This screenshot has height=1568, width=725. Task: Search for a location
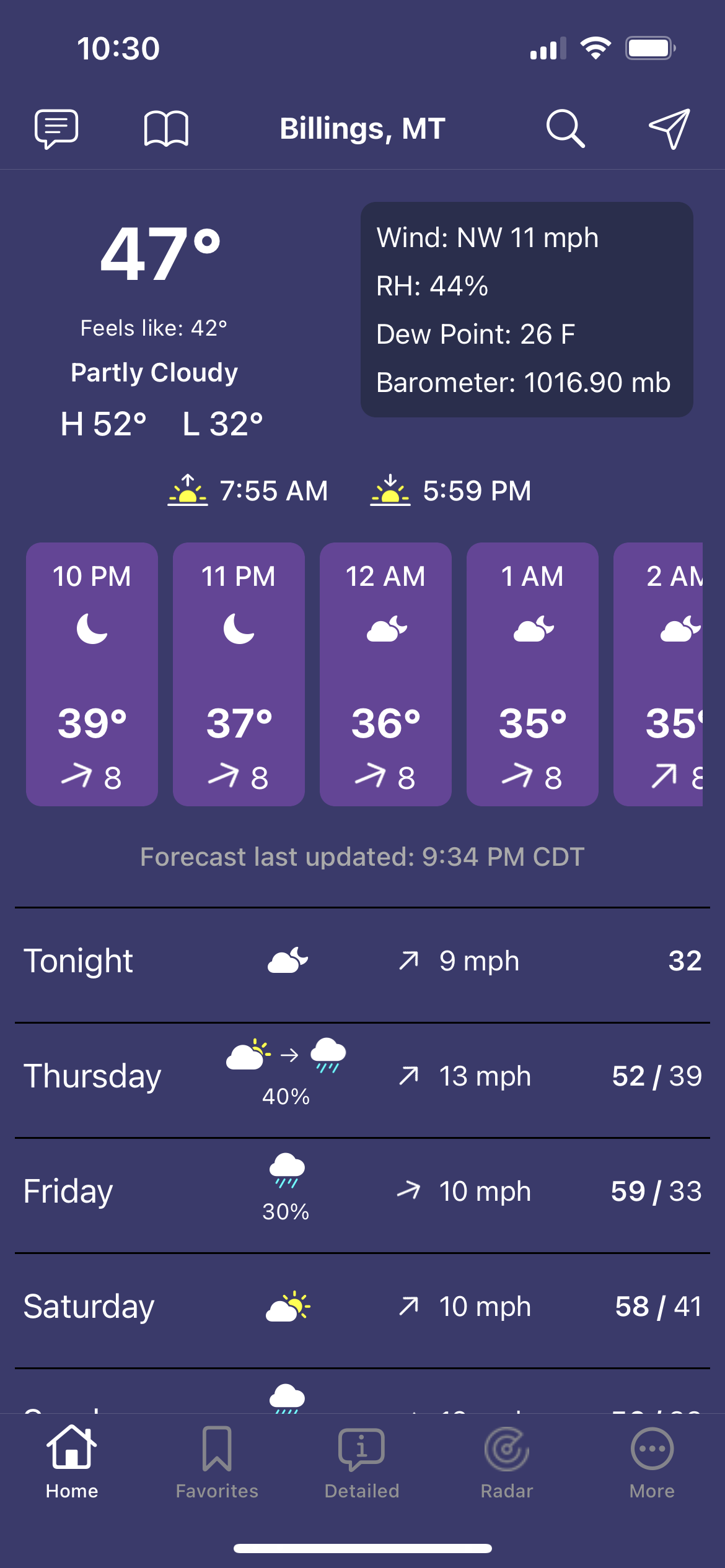[x=565, y=129]
